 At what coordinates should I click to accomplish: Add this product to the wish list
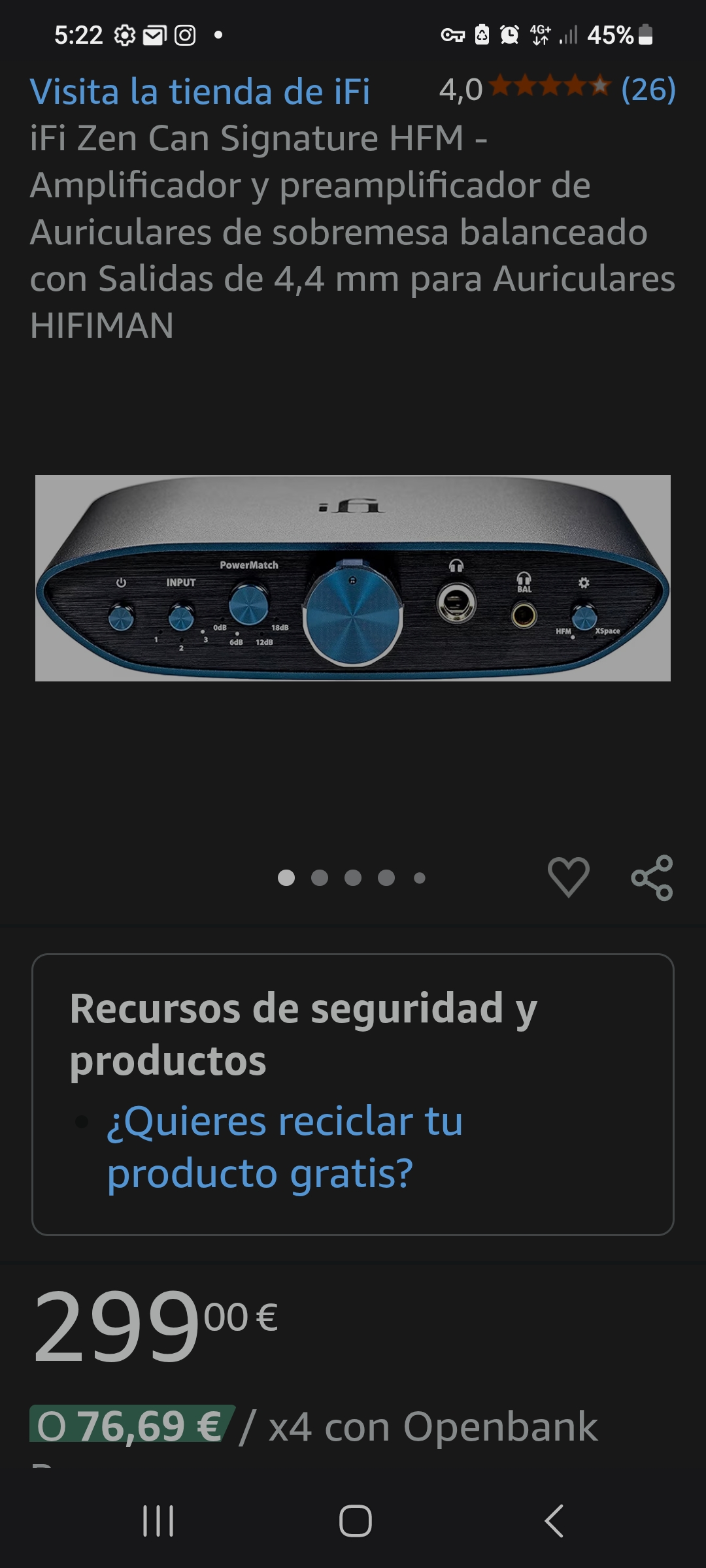[568, 877]
